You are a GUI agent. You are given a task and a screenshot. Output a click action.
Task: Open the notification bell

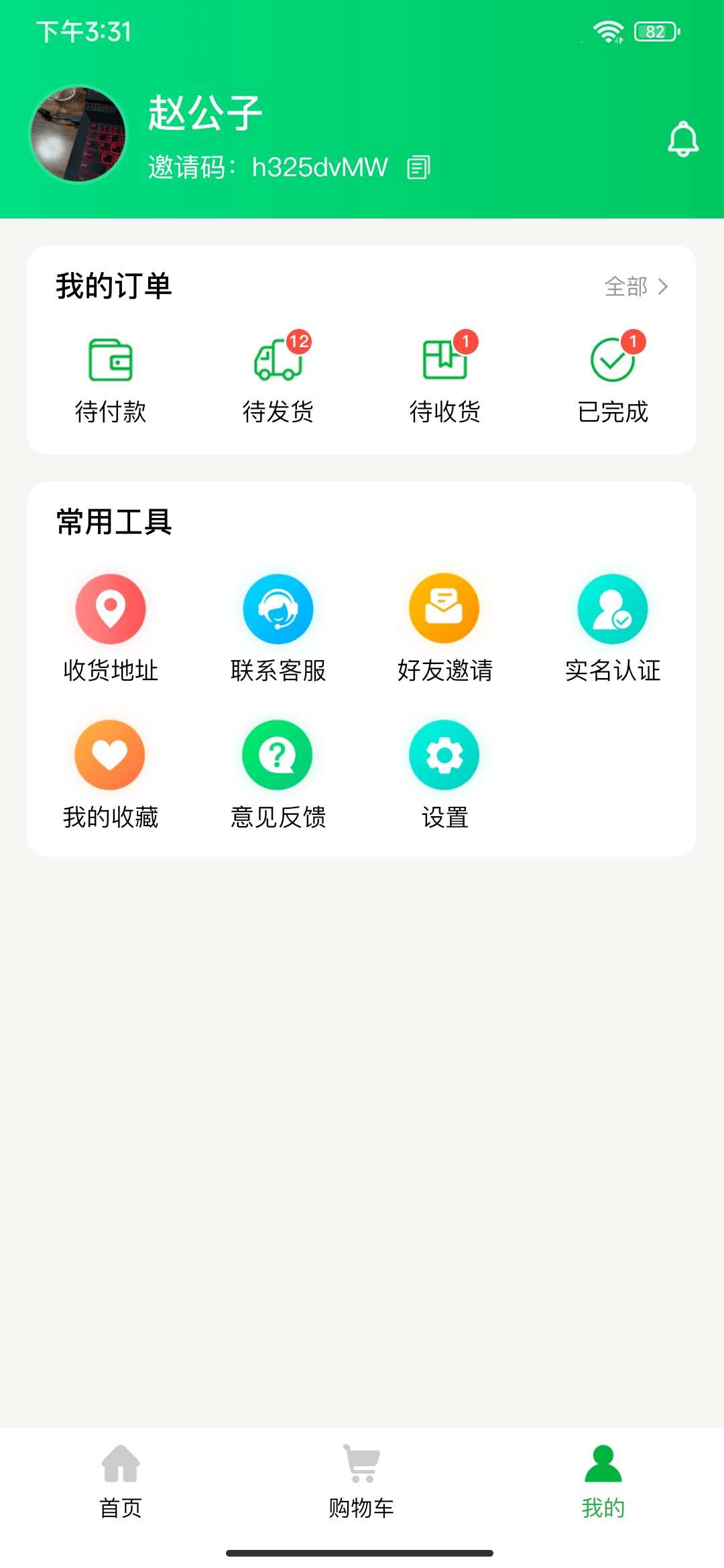click(682, 139)
